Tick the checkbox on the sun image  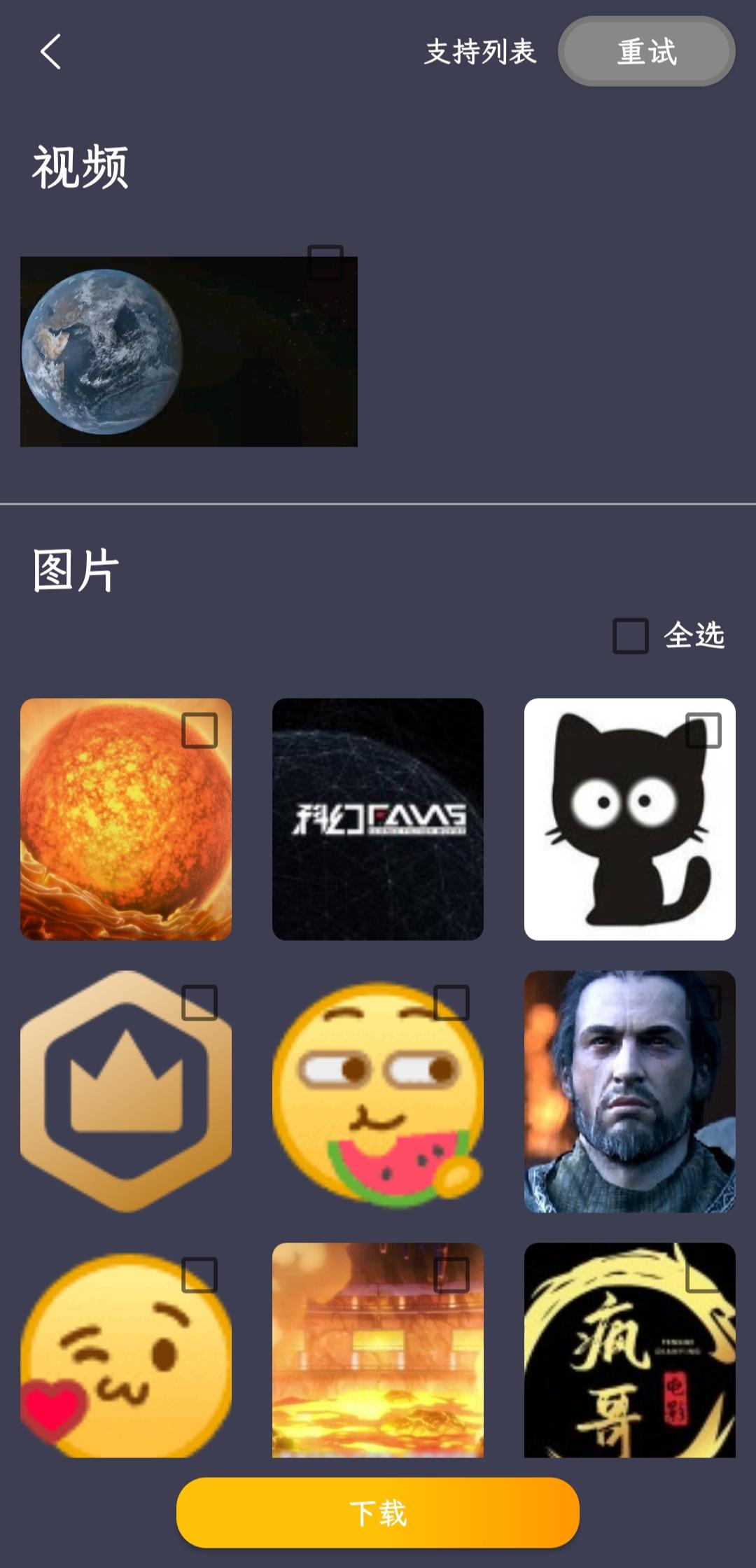click(199, 730)
